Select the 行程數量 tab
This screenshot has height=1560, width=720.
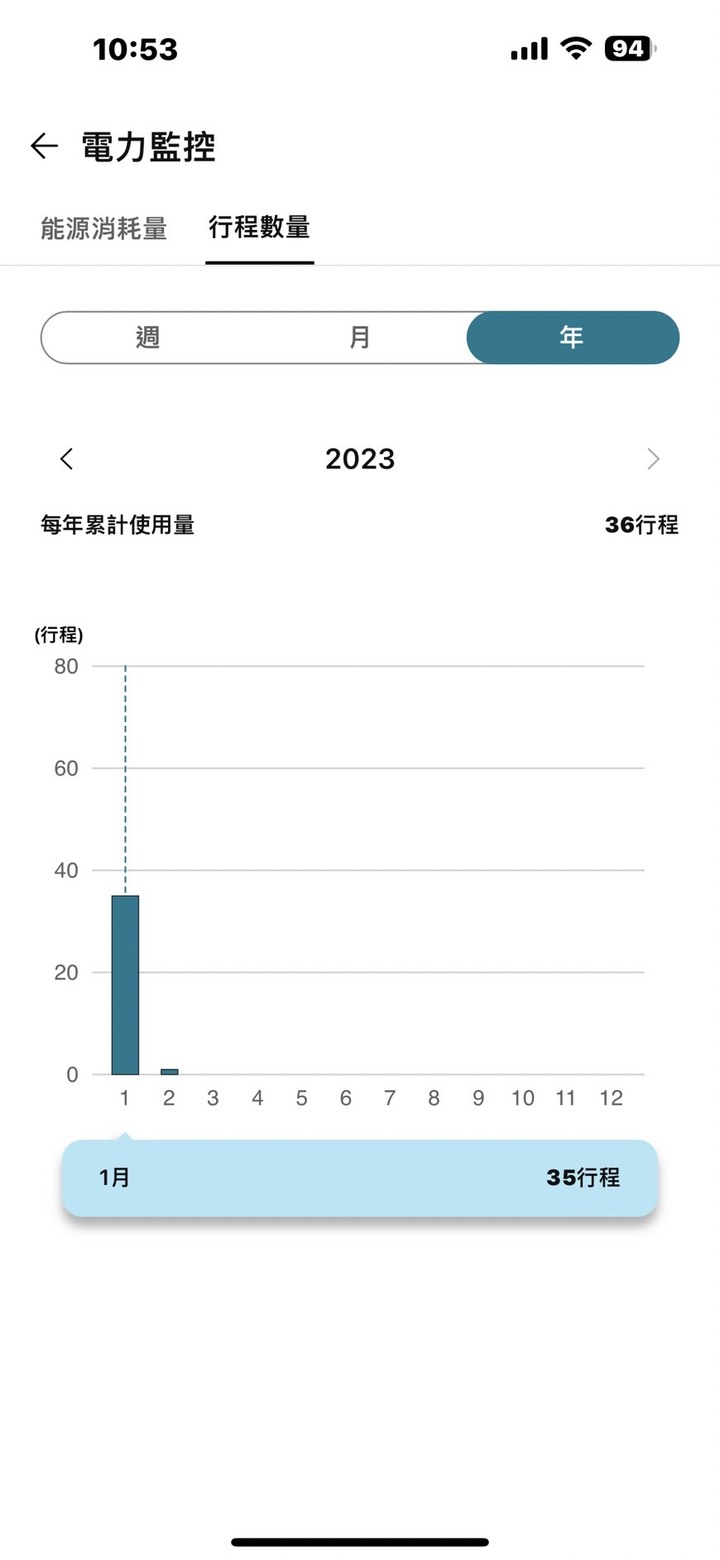pyautogui.click(x=259, y=228)
